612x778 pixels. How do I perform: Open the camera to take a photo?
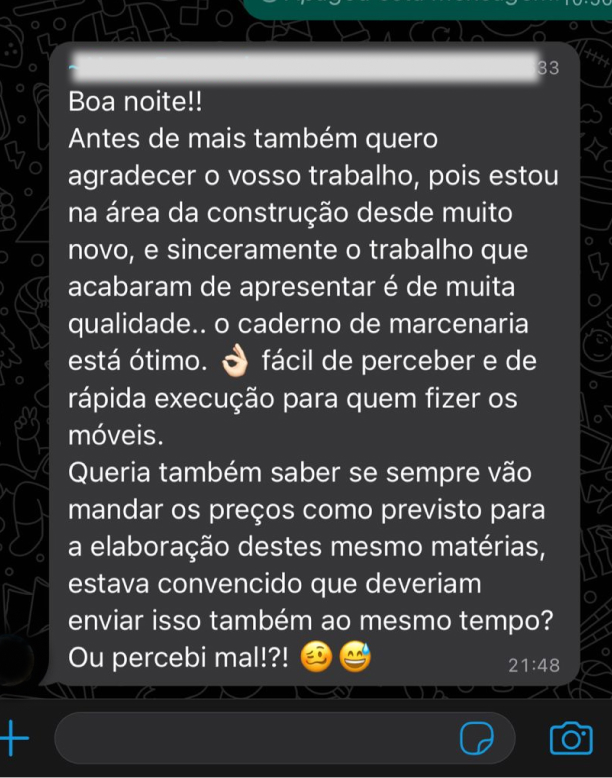(571, 739)
